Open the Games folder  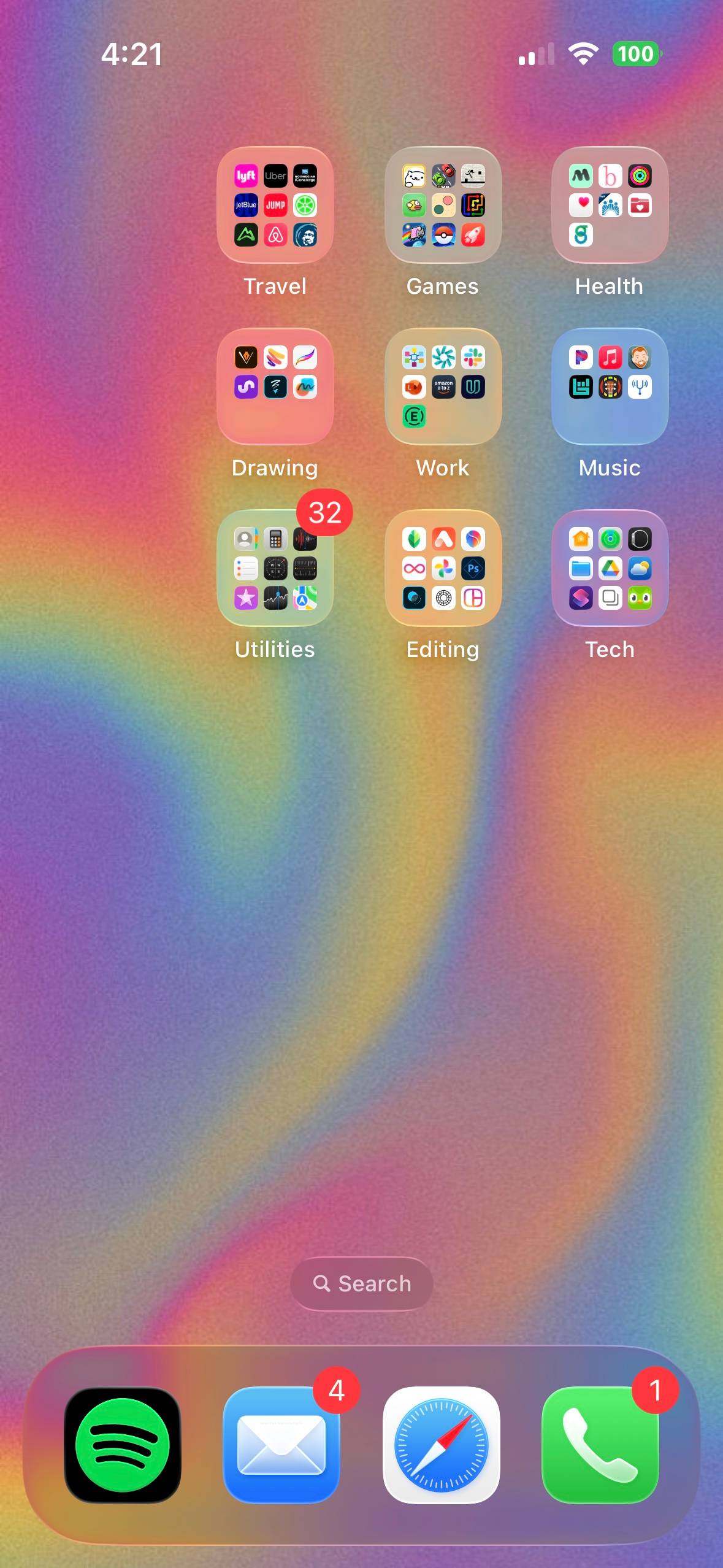pos(443,205)
